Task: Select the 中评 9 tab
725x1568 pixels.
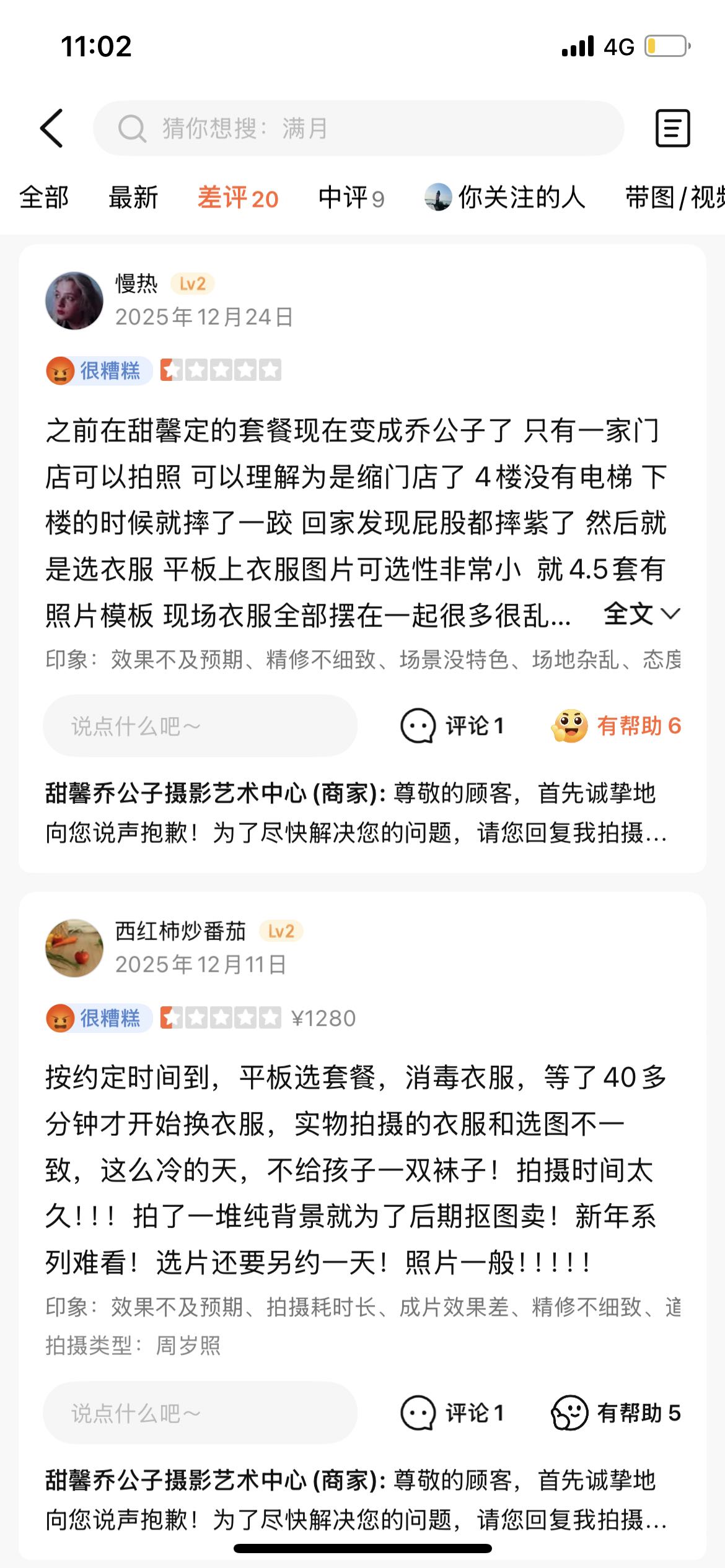Action: (x=351, y=198)
